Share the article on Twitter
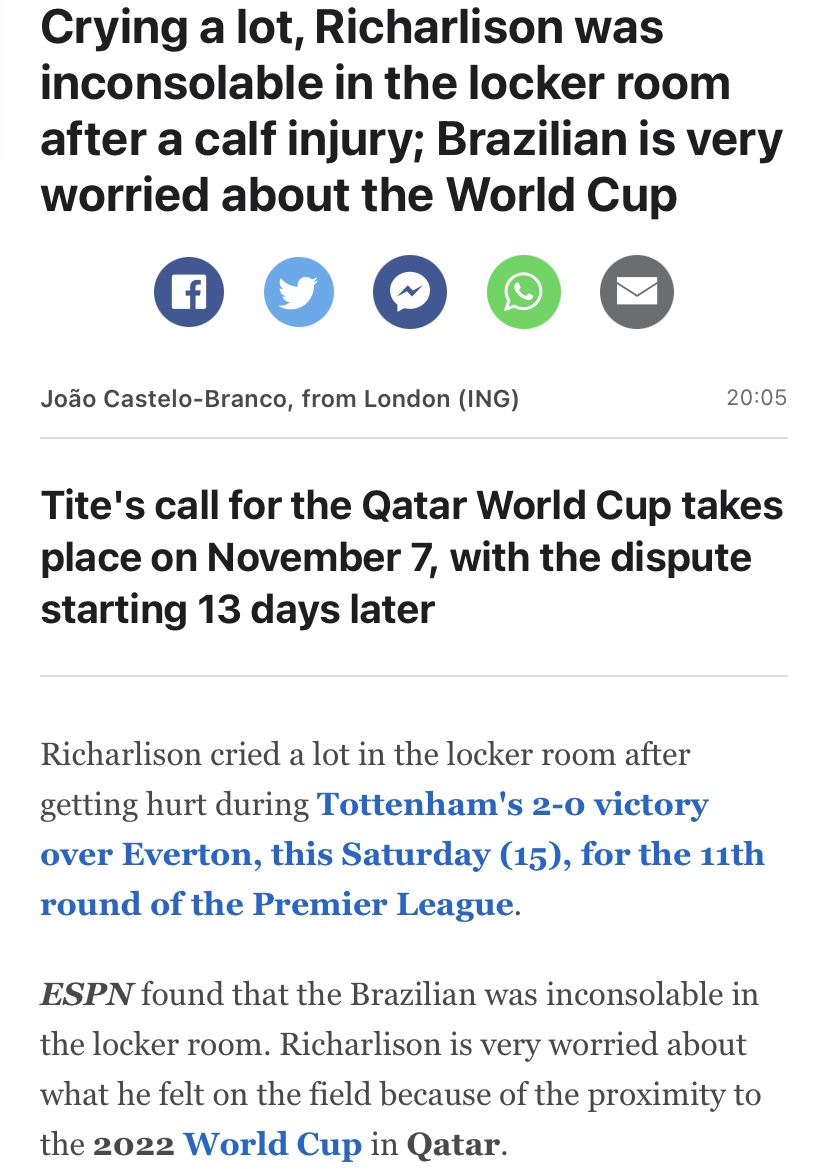Viewport: 827px width, 1169px height. click(x=299, y=292)
